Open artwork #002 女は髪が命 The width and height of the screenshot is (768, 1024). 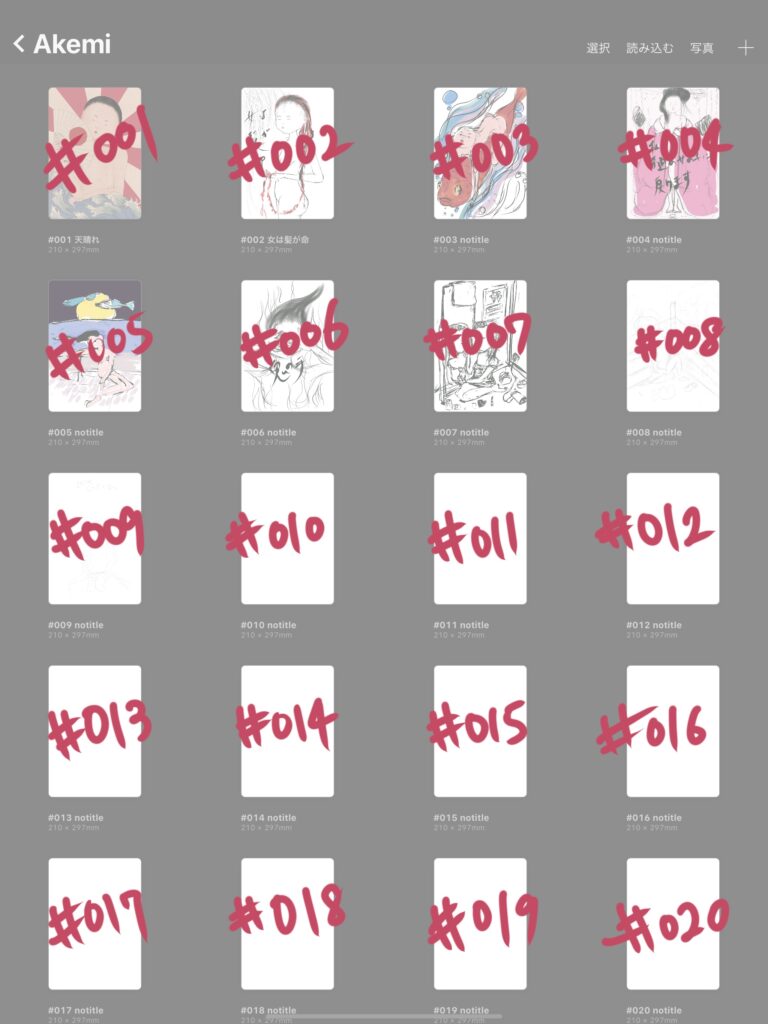coord(287,153)
